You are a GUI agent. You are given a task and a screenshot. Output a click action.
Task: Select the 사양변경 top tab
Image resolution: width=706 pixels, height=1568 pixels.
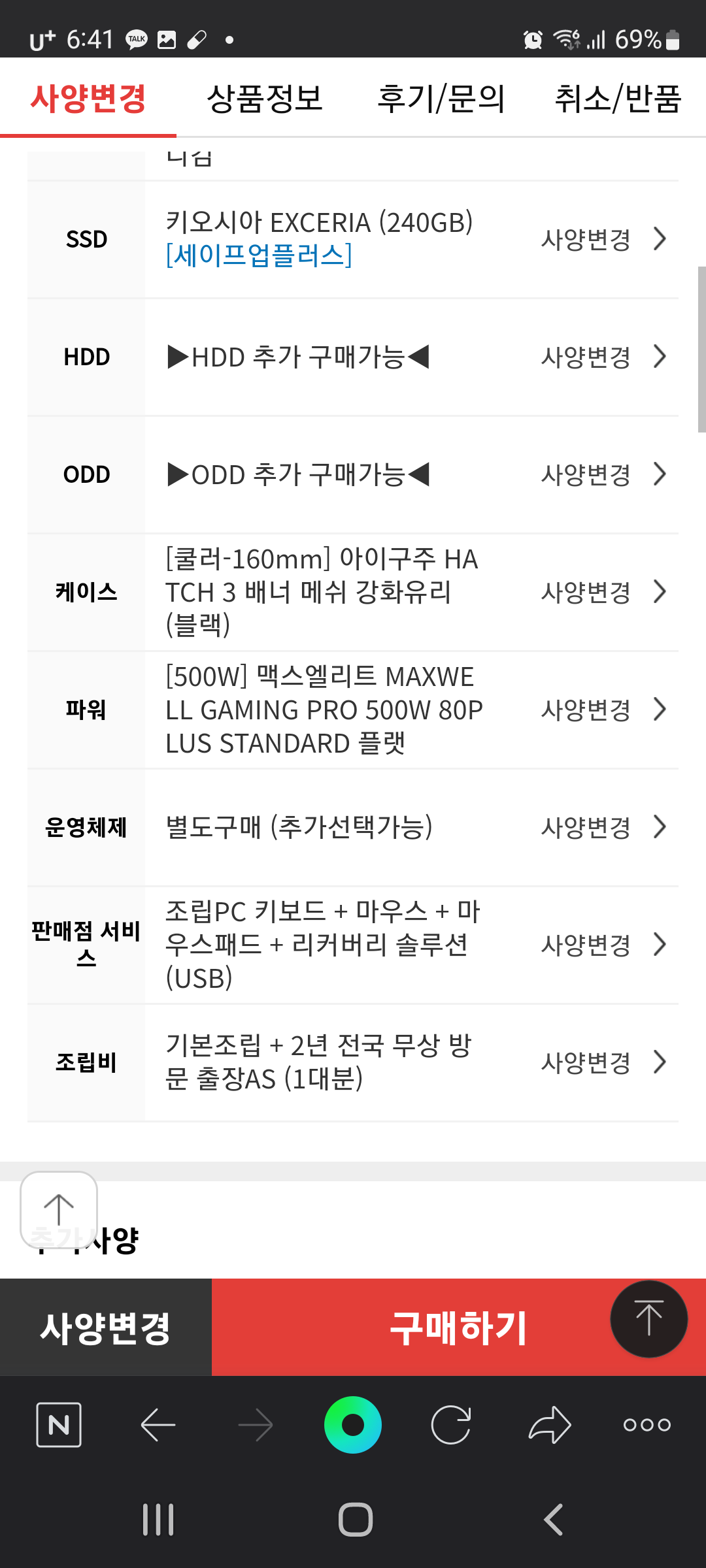tap(88, 99)
